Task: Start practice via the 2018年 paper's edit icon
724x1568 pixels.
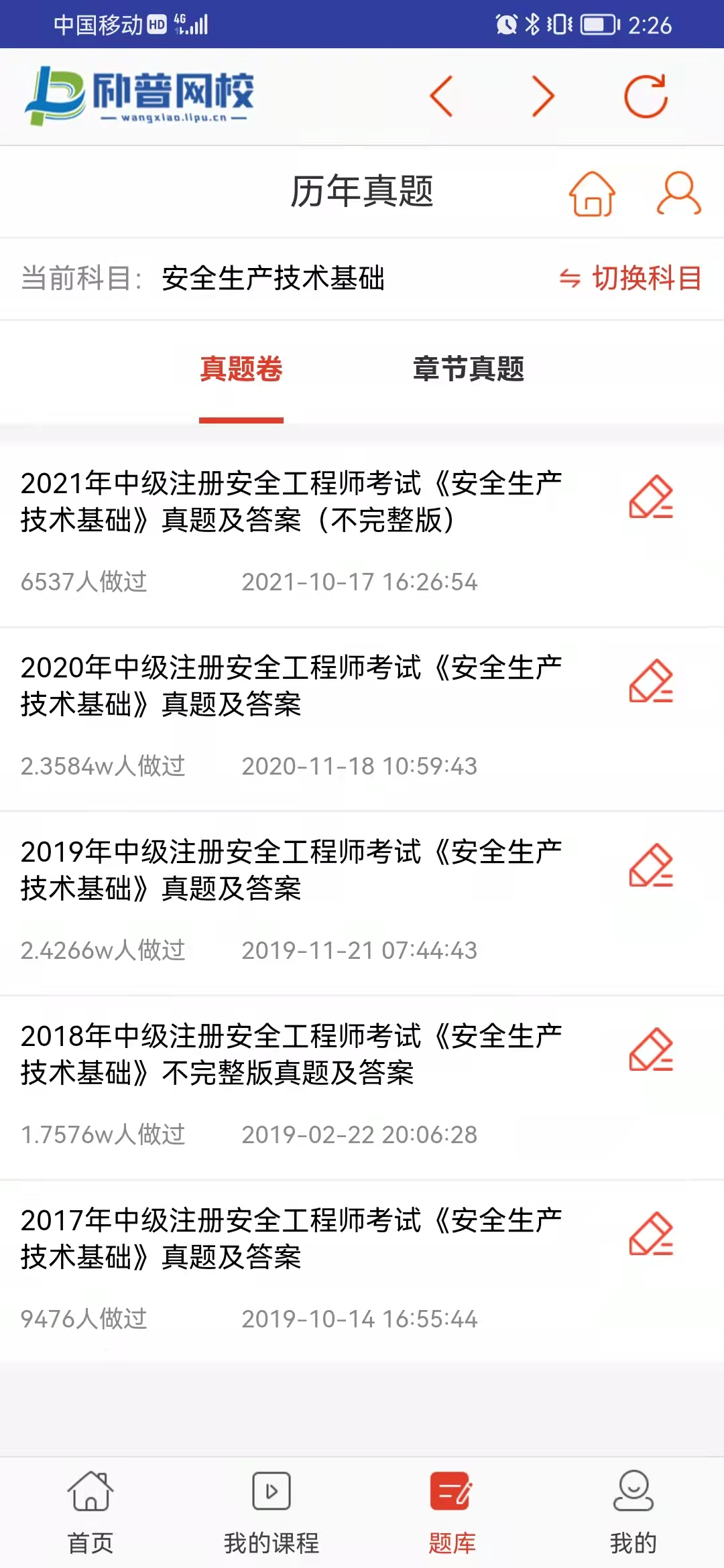Action: (651, 1049)
